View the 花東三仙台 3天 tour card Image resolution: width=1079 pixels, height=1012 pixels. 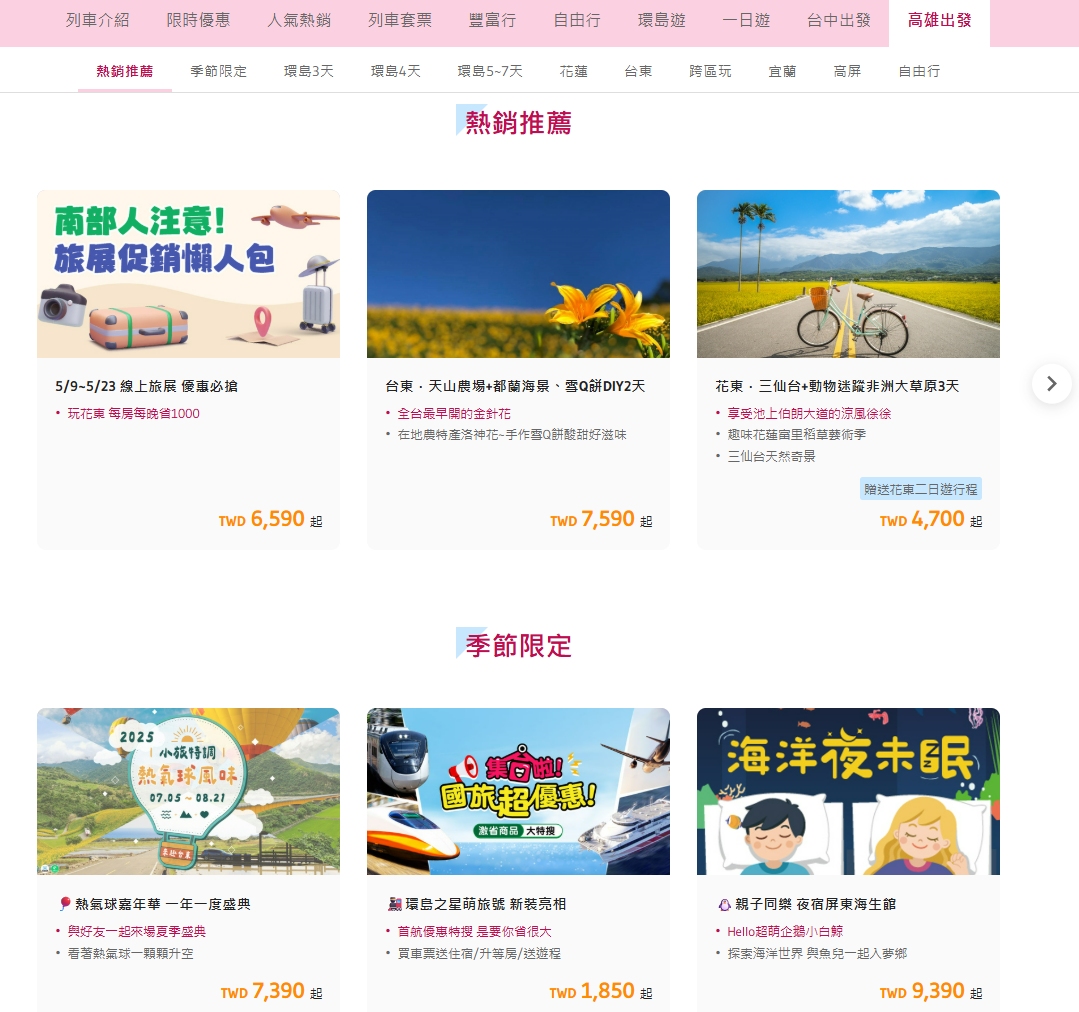pos(848,370)
